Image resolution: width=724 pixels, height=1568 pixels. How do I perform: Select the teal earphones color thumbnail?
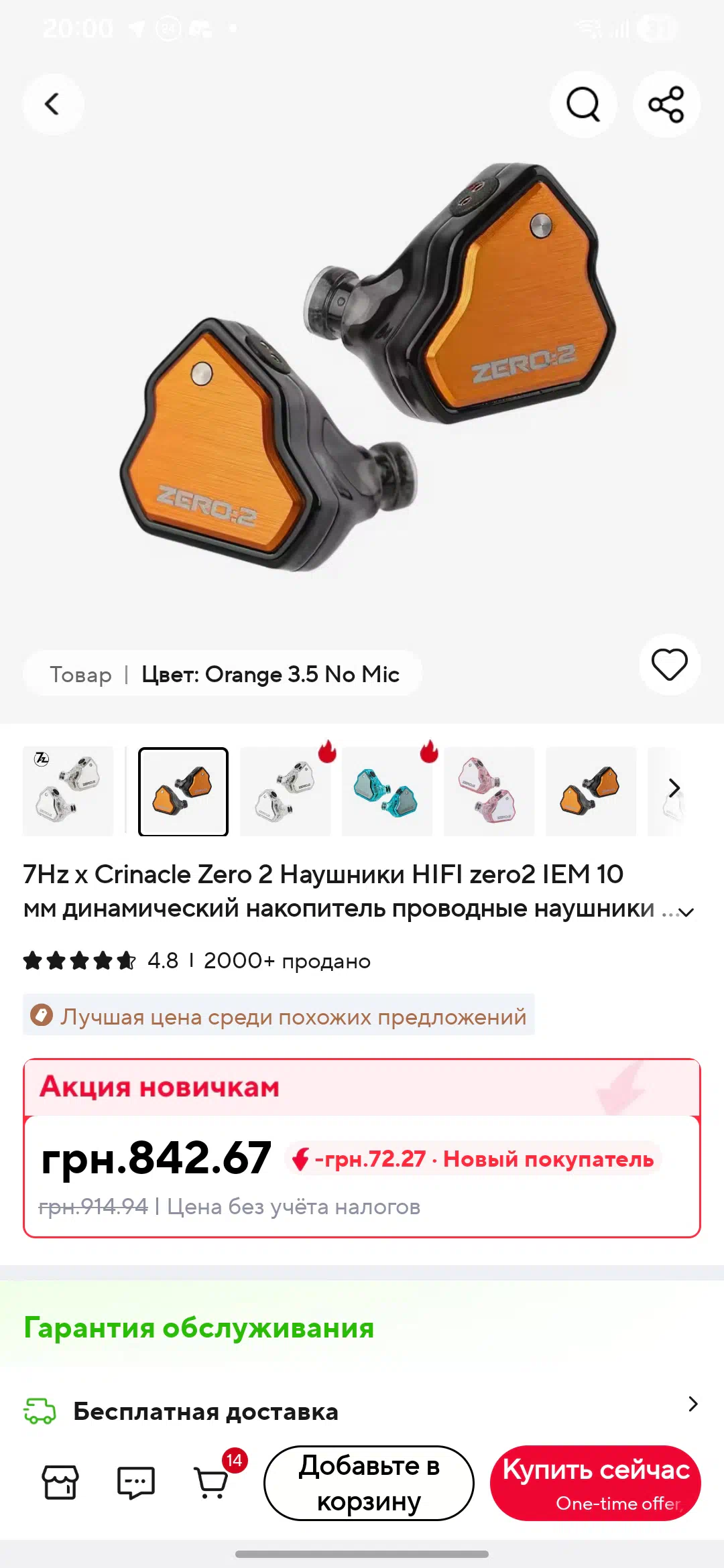[x=387, y=791]
